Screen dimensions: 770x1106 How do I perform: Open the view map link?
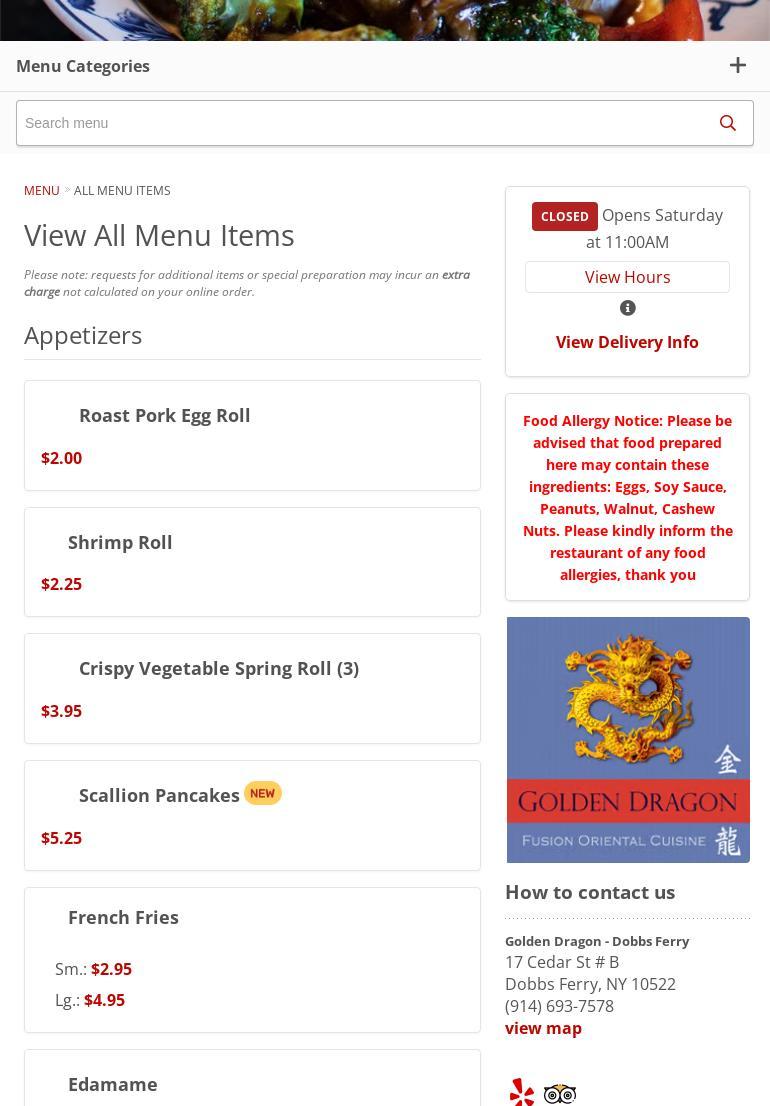543,1028
